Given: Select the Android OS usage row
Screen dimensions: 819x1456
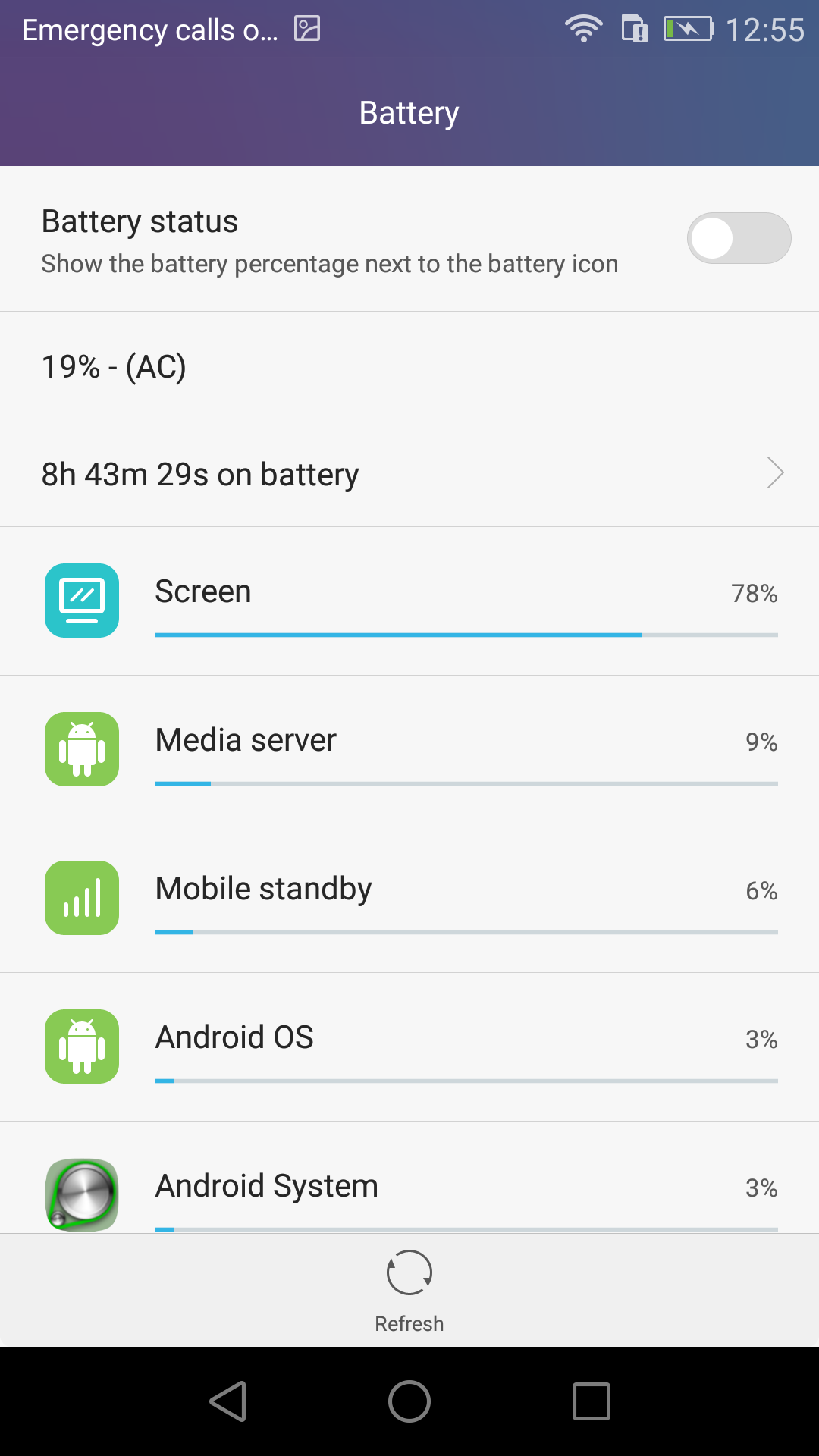Looking at the screenshot, I should [409, 1046].
